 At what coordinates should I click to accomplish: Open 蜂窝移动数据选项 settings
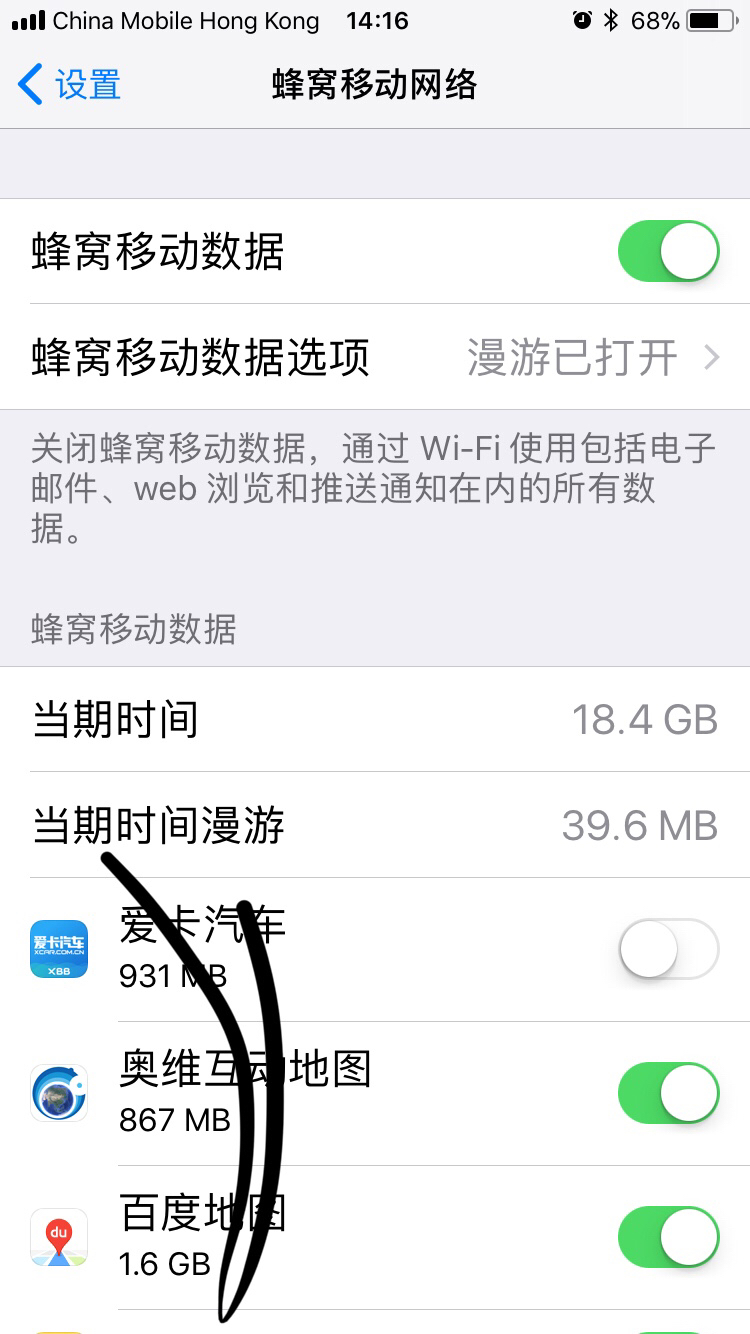[375, 357]
